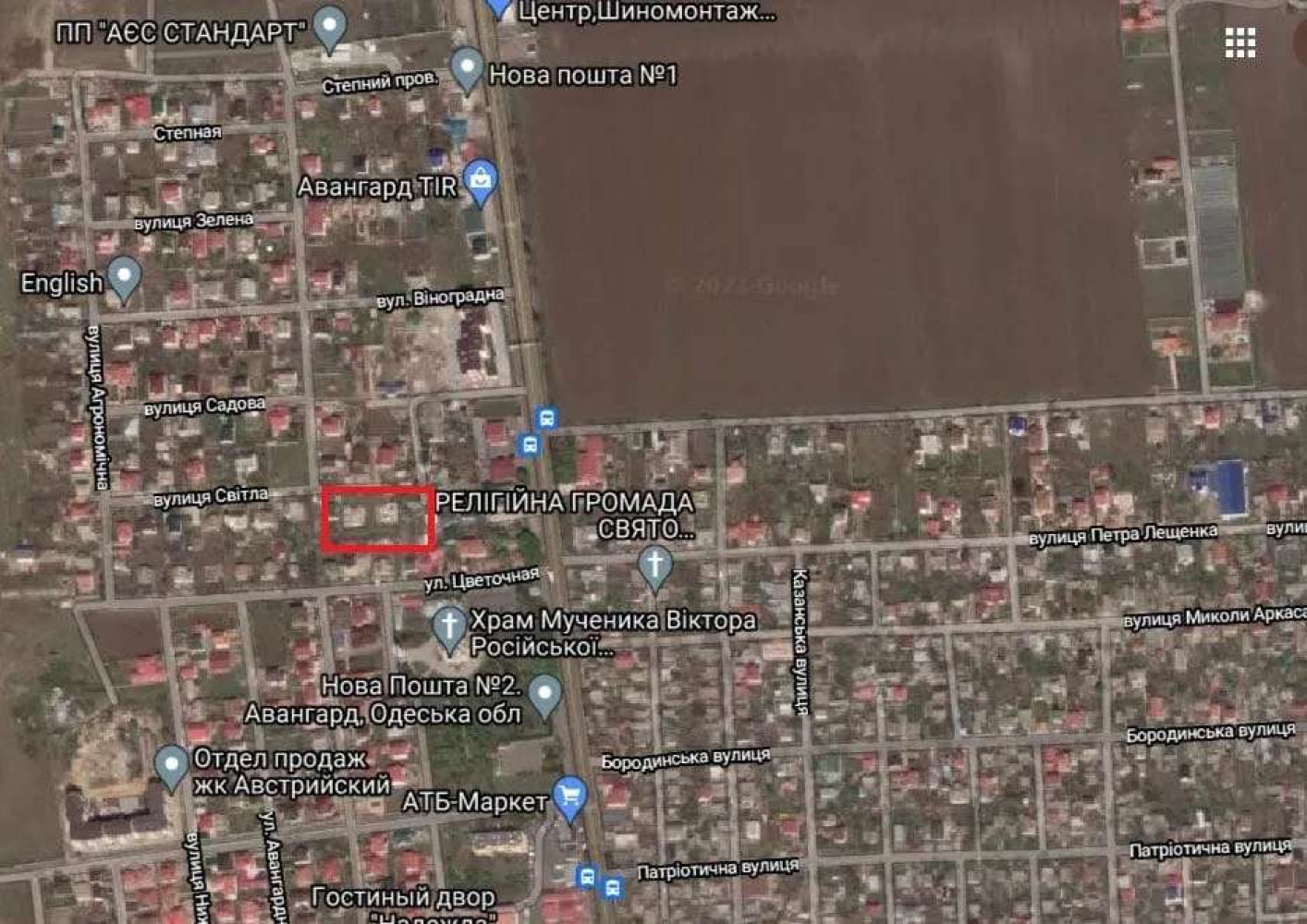Screen dimensions: 1307x924
Task: Open the РЕЛІГІЙНА ГРОМАДА church pin
Action: click(x=654, y=565)
